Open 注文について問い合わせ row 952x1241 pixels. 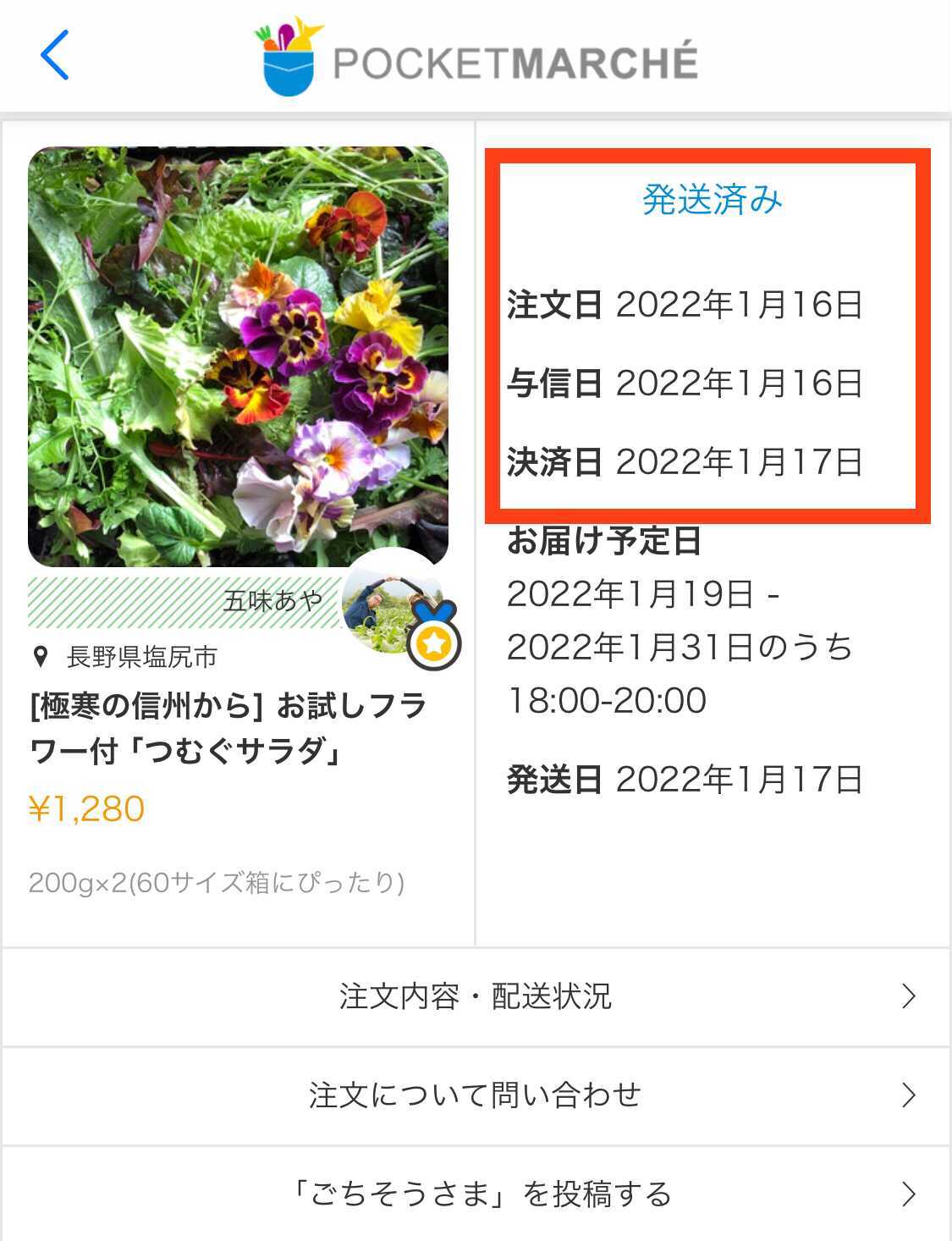coord(476,1095)
